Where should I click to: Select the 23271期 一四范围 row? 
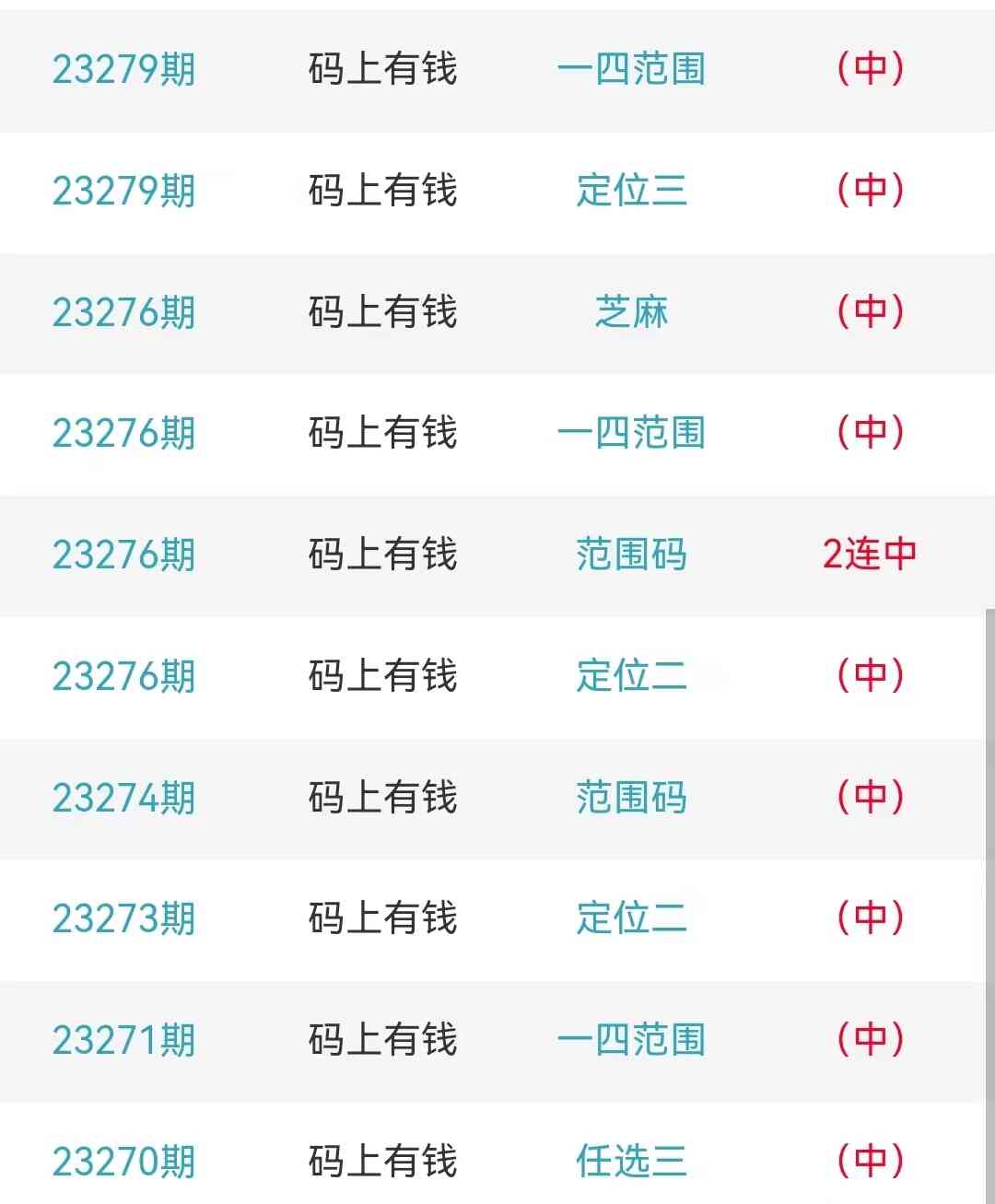(x=631, y=1040)
